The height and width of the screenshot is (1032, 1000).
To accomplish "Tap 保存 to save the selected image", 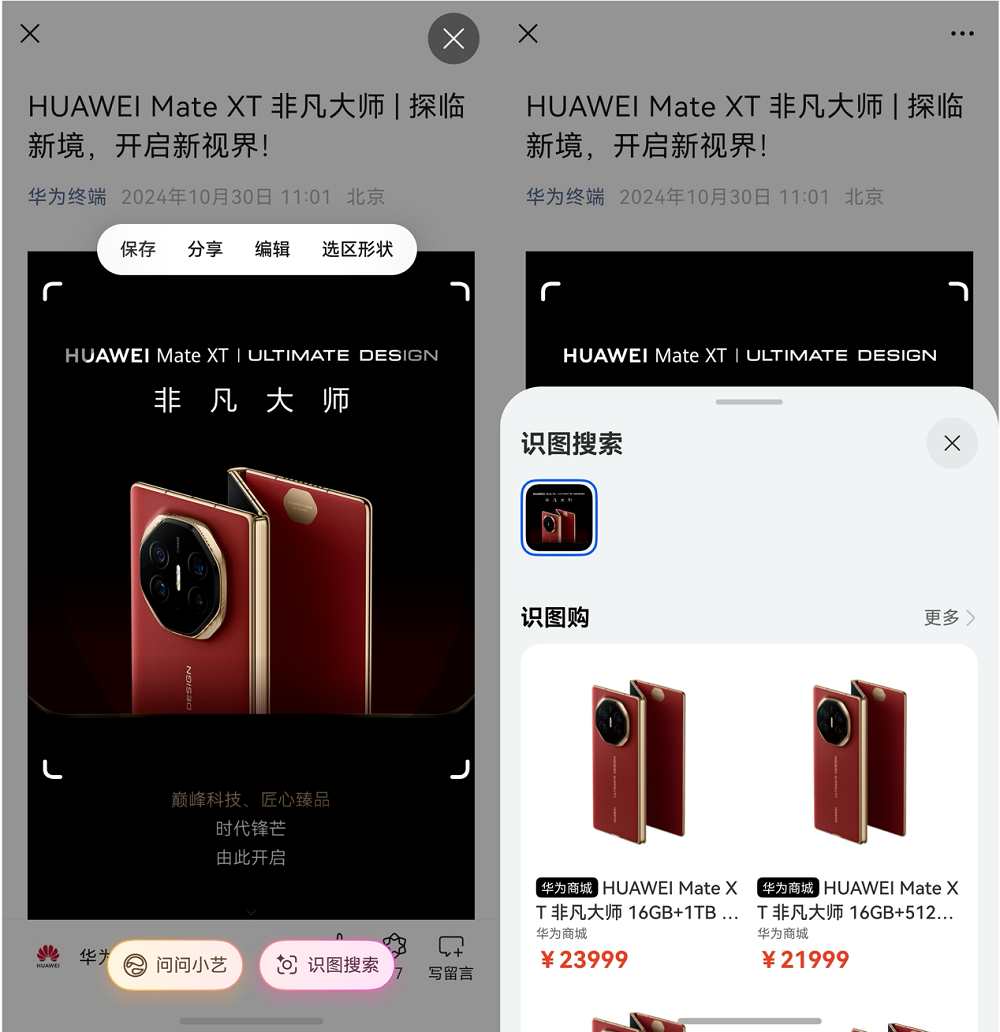I will coord(138,249).
